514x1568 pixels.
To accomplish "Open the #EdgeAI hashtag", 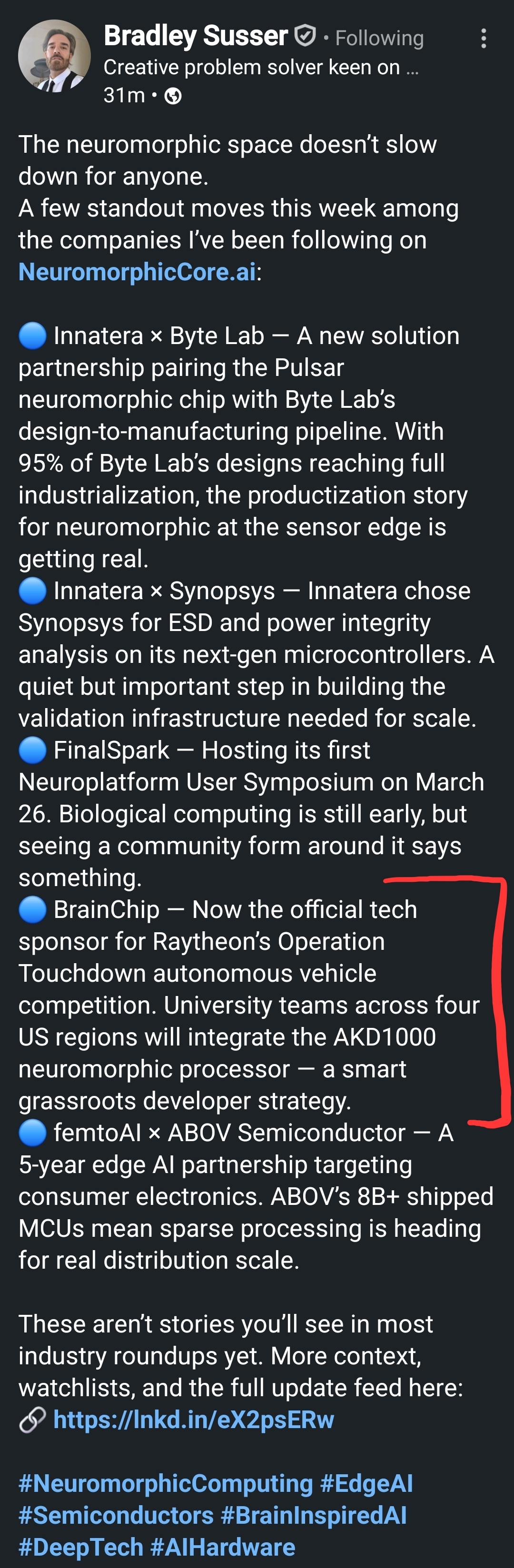I will (x=366, y=1483).
